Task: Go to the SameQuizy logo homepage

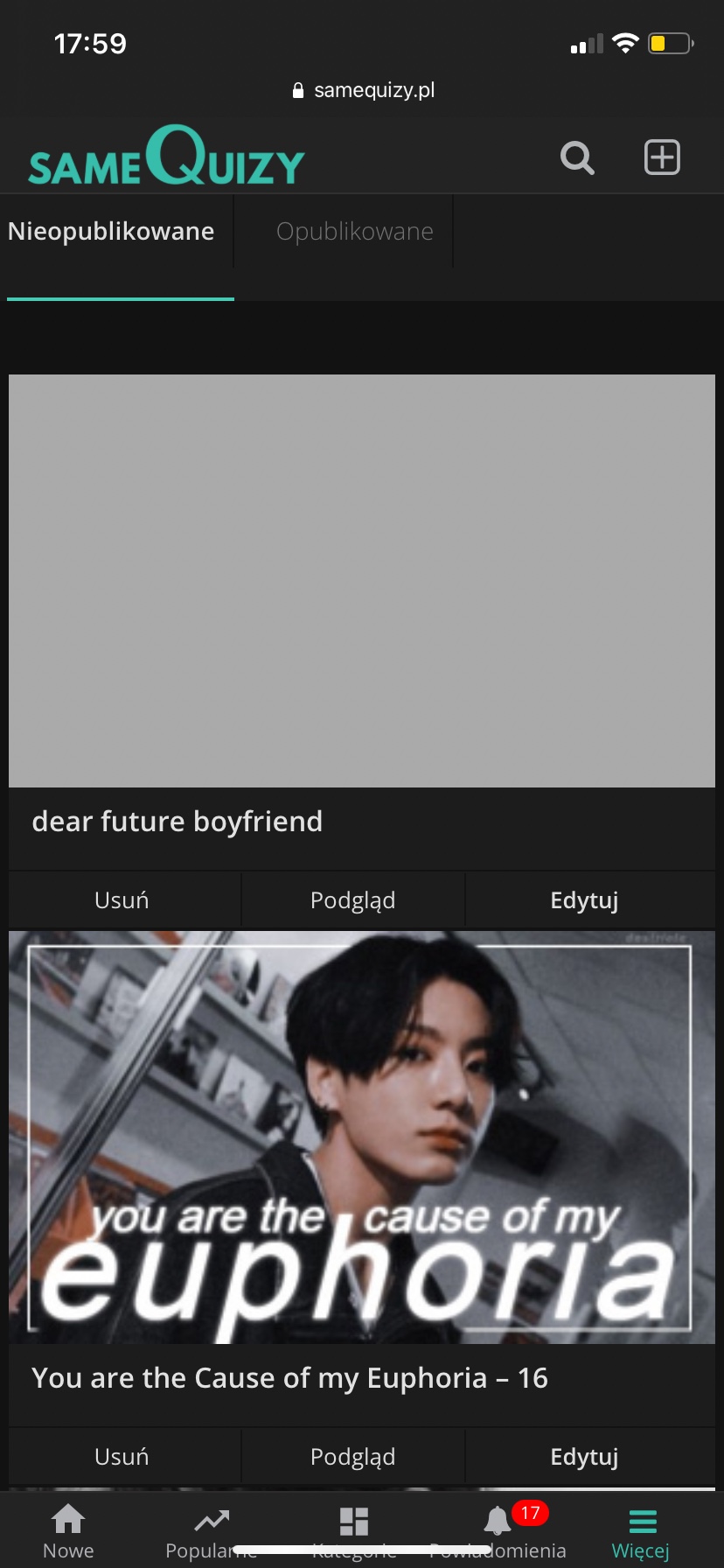Action: (166, 156)
